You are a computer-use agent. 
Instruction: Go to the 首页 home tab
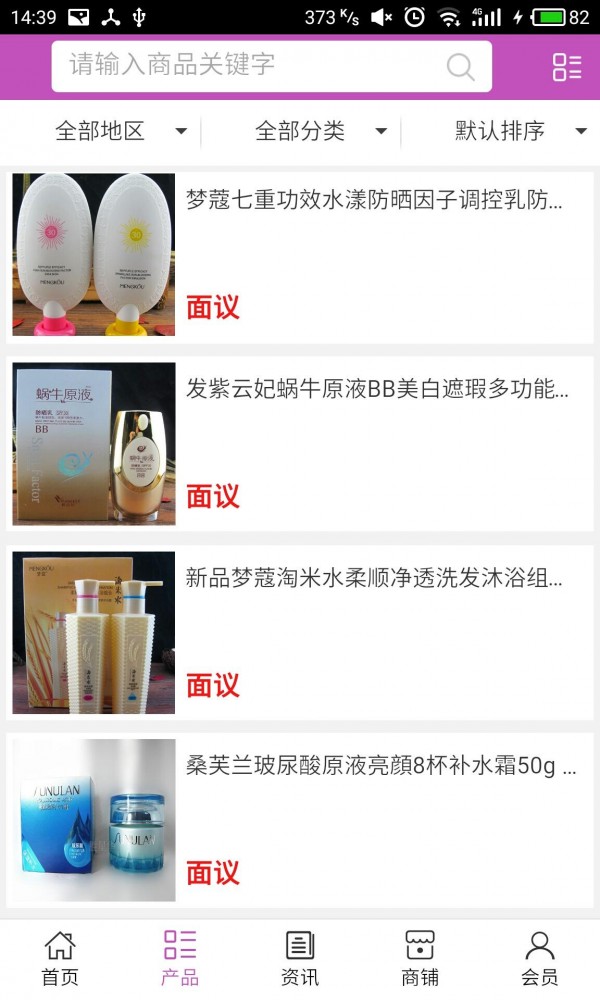[60, 958]
